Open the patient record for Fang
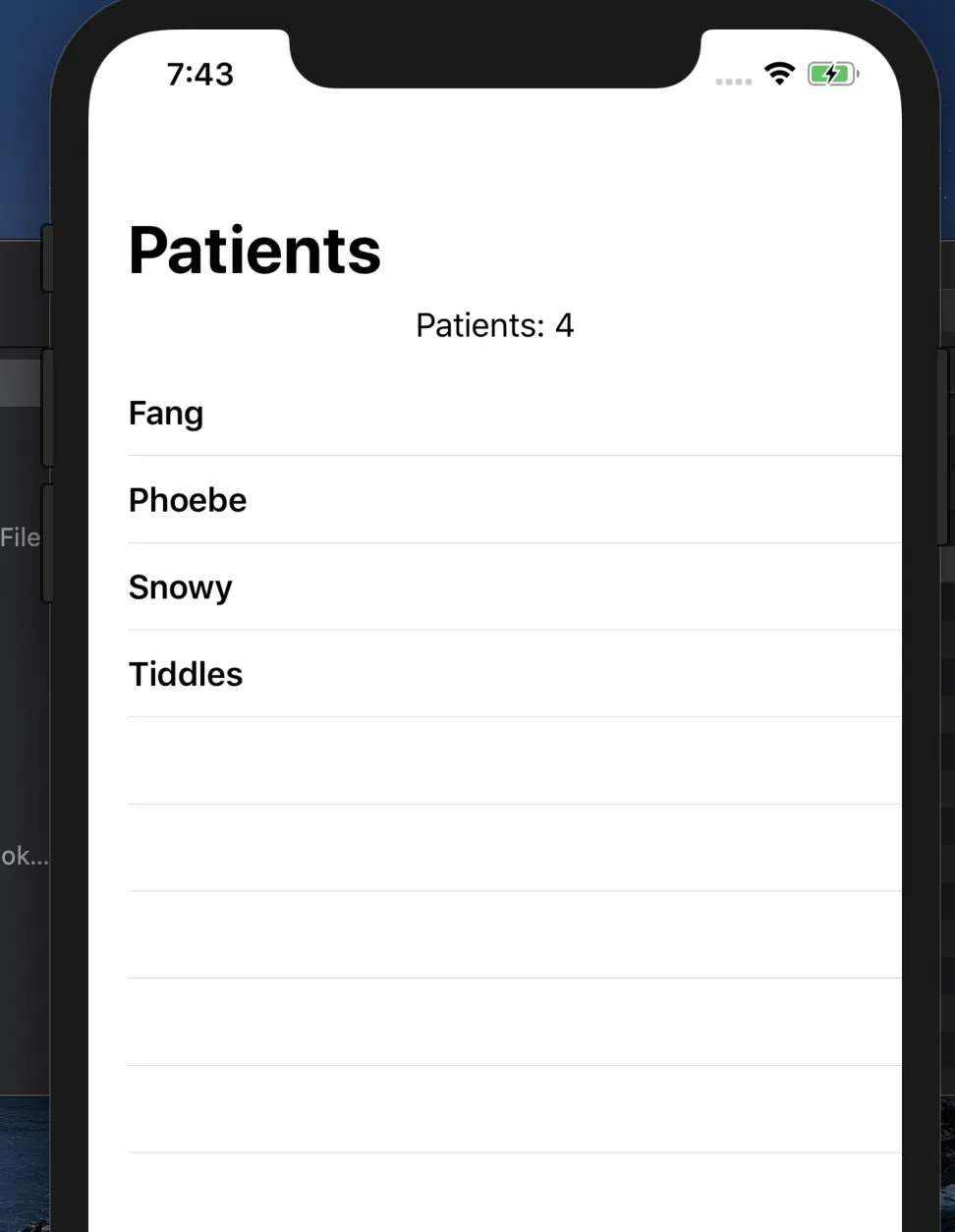955x1232 pixels. pos(166,414)
